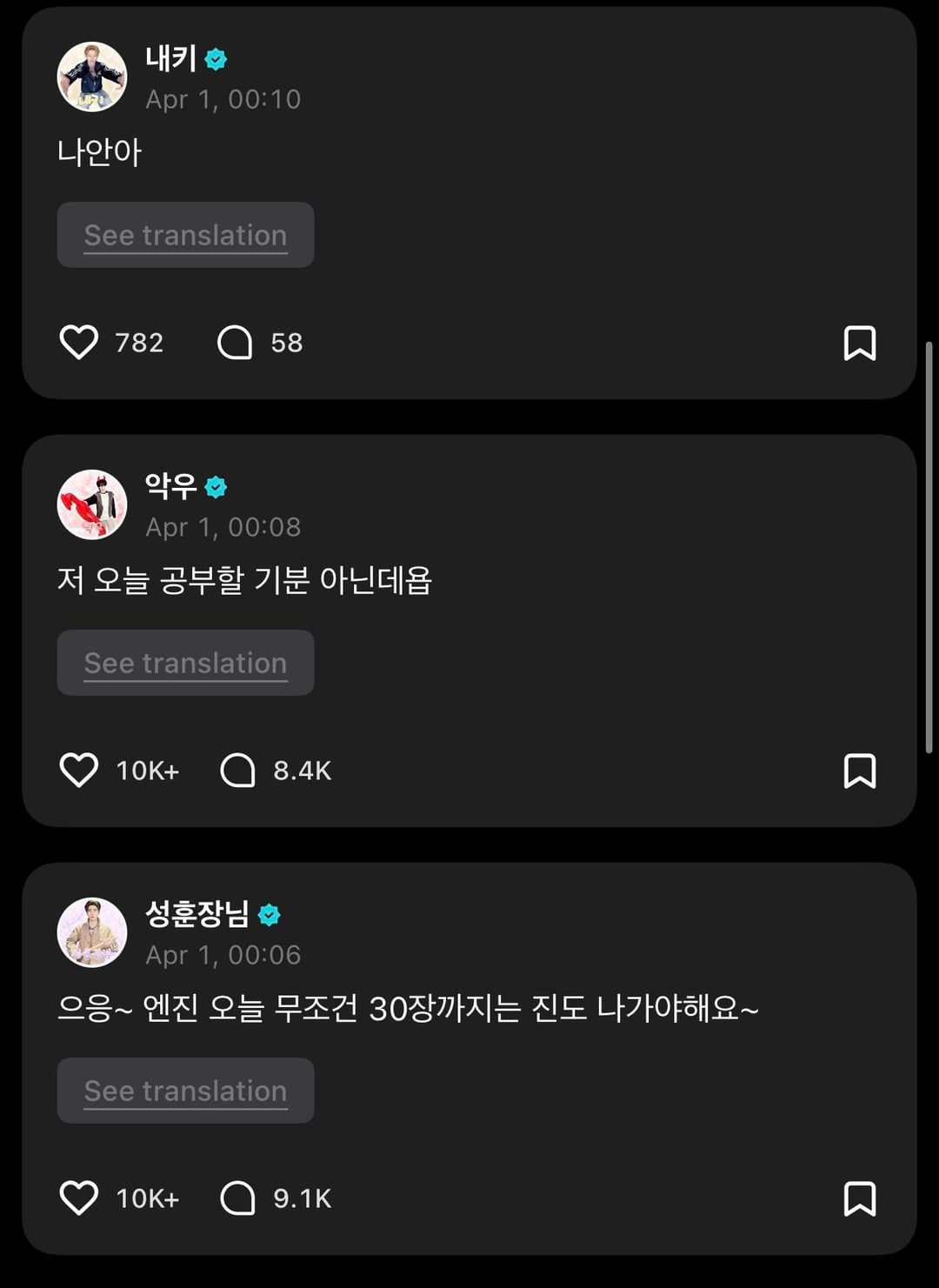Open comments on 내키's post
The width and height of the screenshot is (939, 1288).
[235, 343]
